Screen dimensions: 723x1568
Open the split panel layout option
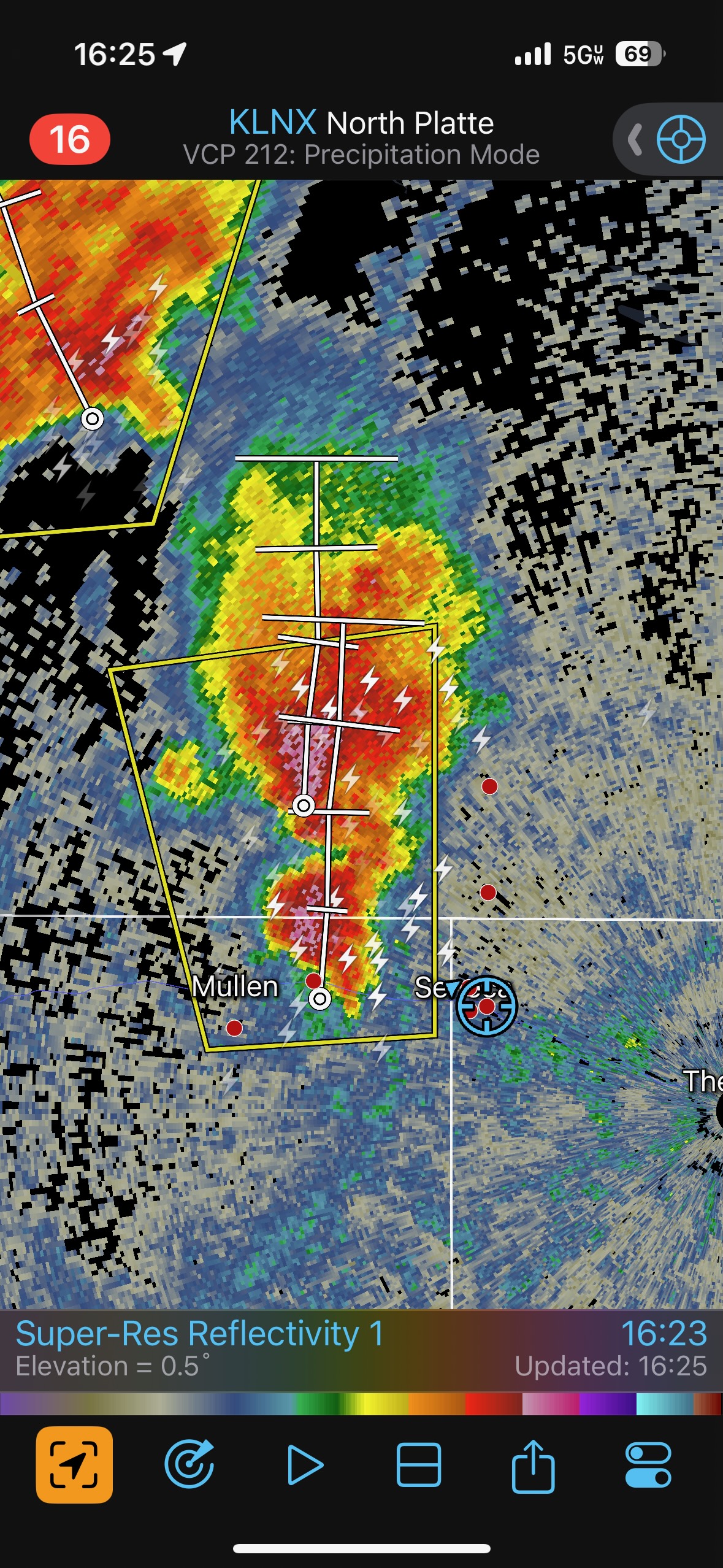pos(419,1465)
